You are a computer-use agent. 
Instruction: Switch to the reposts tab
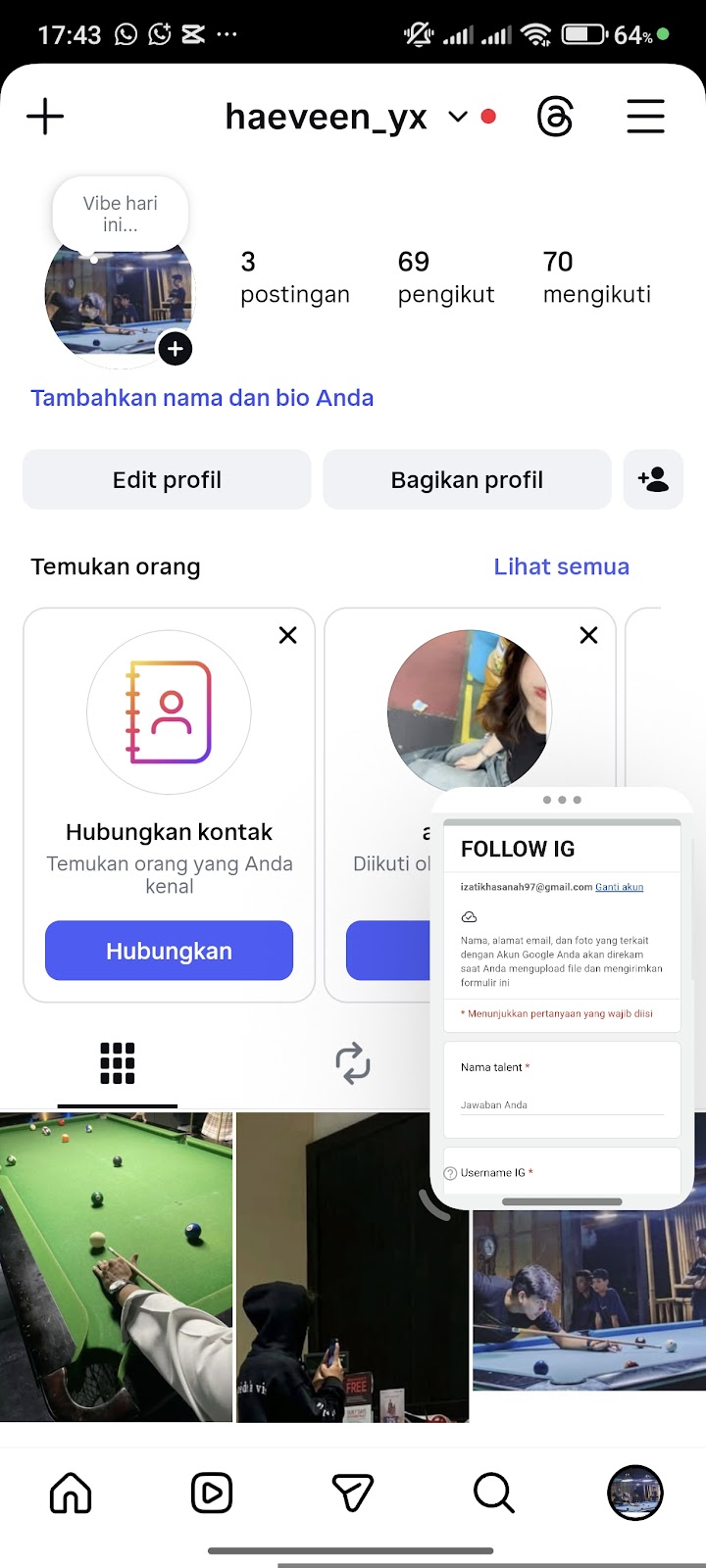[x=352, y=1063]
